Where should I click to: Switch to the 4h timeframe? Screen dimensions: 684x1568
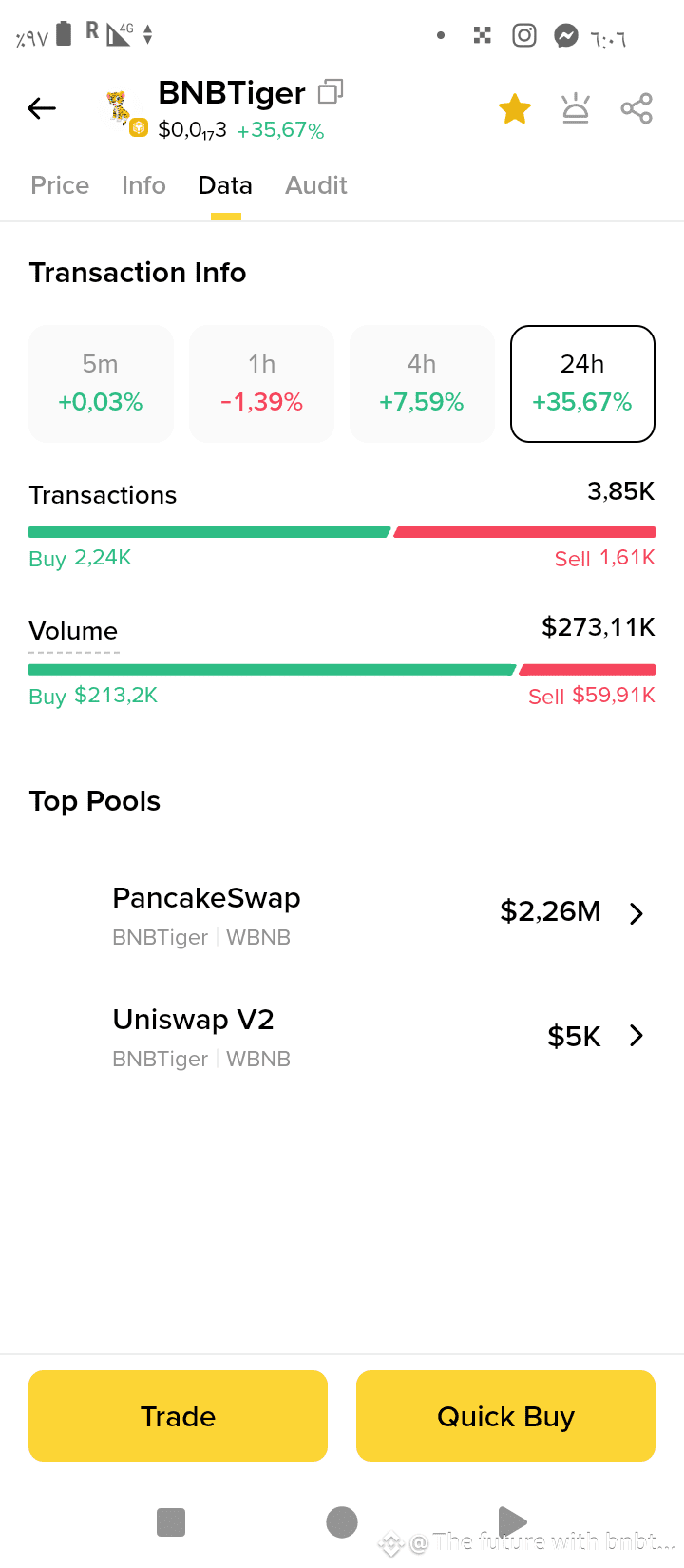[x=422, y=383]
